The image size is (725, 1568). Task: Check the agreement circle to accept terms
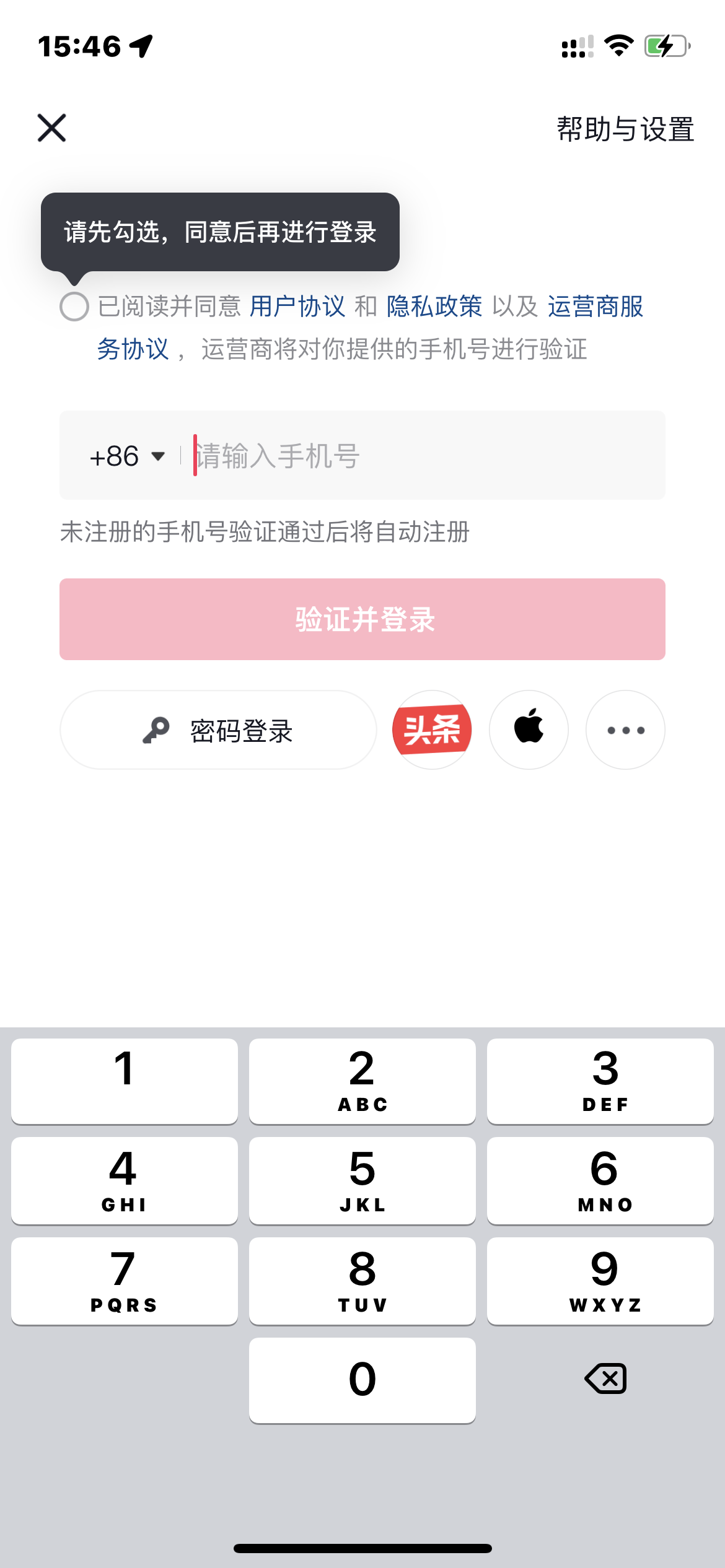tap(74, 306)
